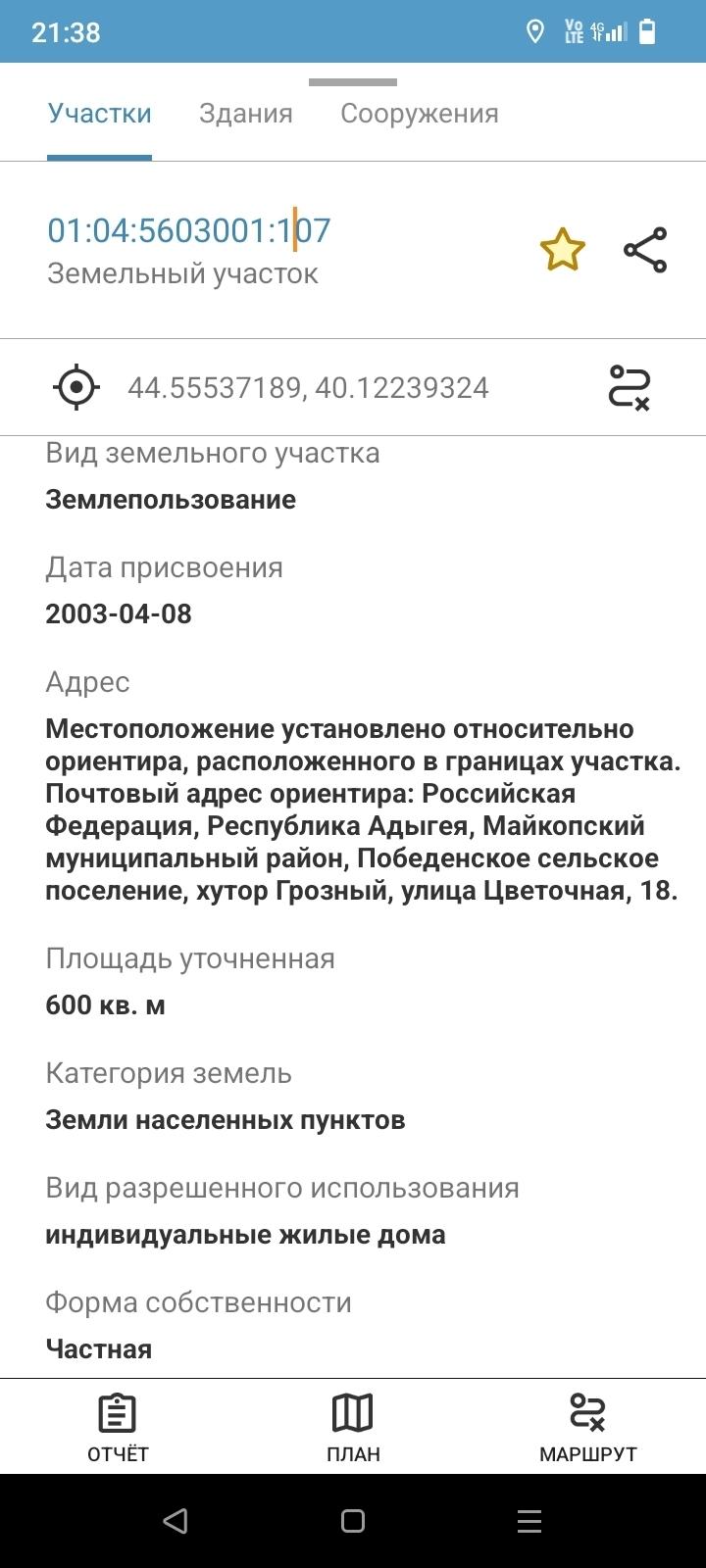Open the ОТЧЁТ report

(118, 1427)
